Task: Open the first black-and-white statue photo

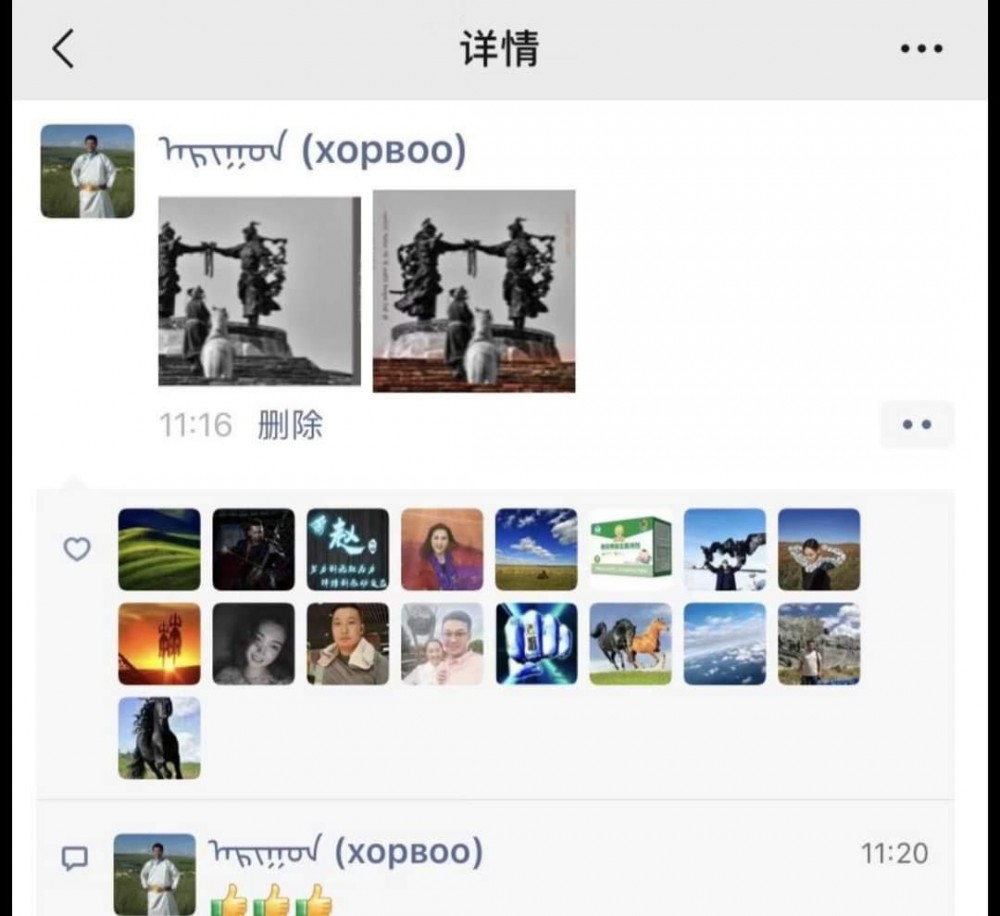Action: [259, 291]
